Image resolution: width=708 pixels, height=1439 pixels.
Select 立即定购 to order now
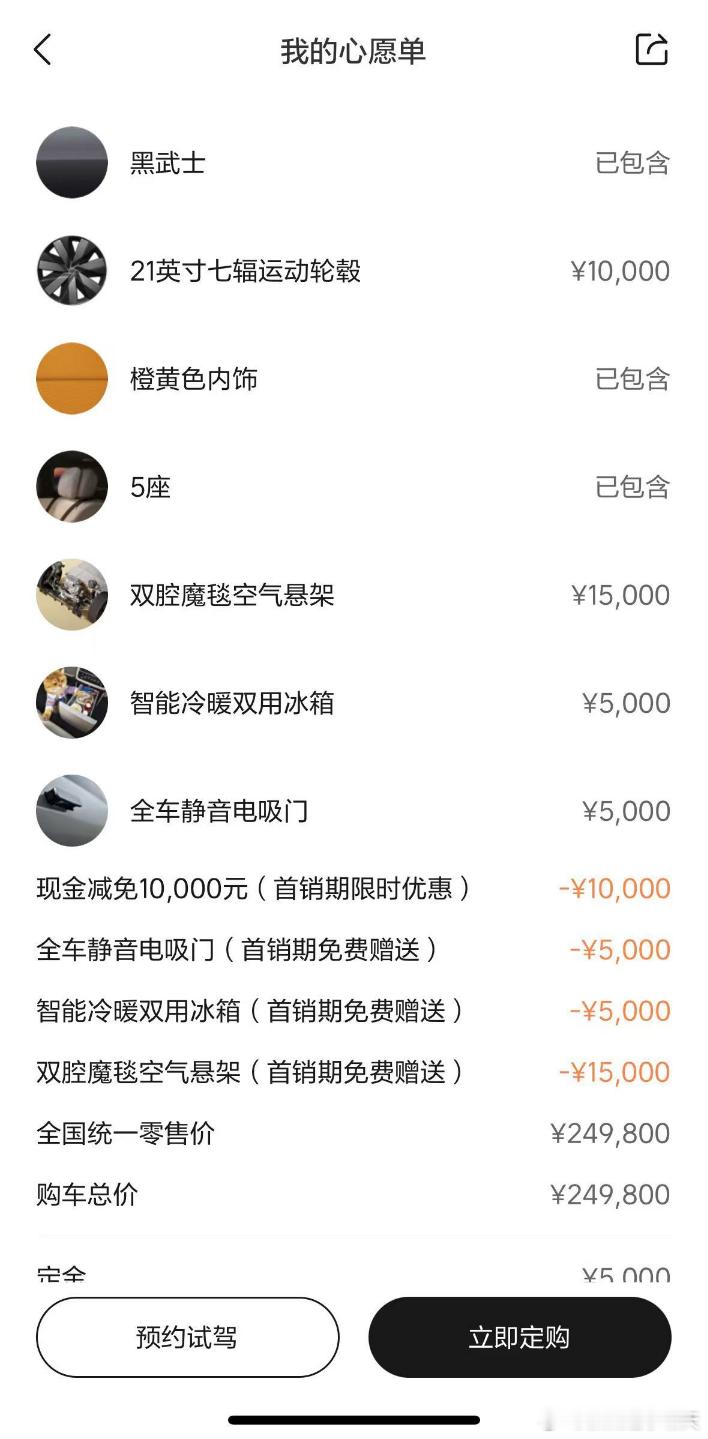click(519, 1337)
